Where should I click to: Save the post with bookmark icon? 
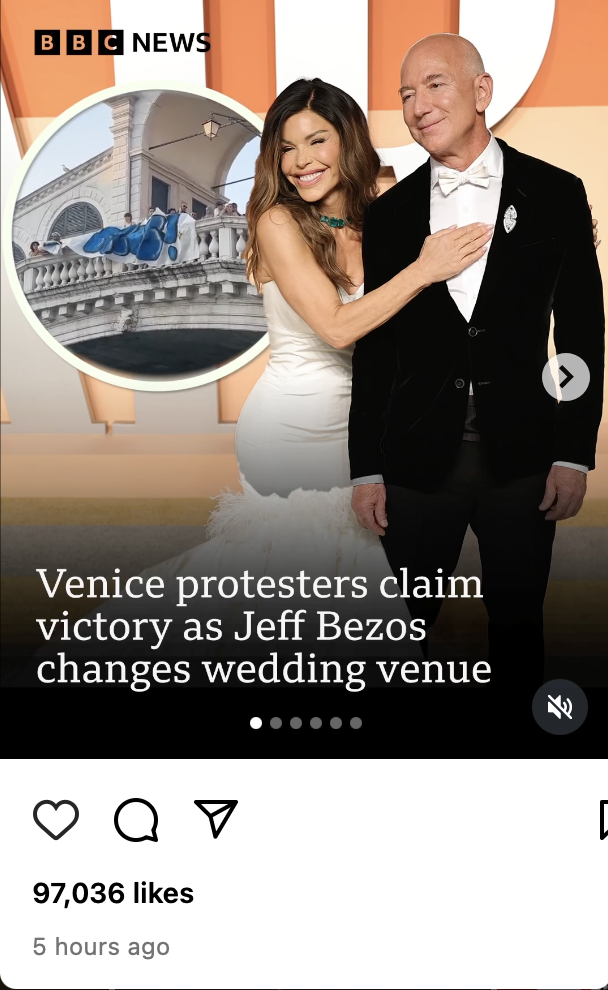[603, 820]
